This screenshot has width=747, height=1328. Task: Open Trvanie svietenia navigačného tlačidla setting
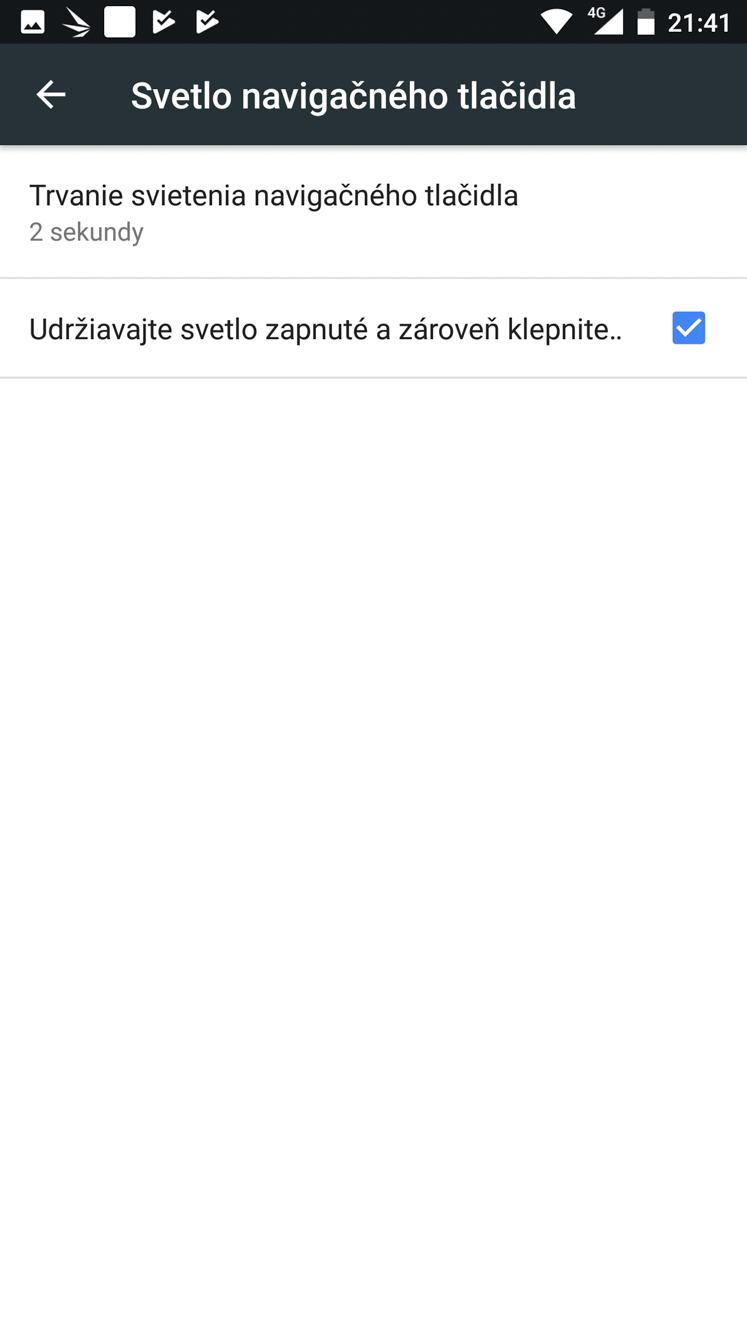coord(373,212)
